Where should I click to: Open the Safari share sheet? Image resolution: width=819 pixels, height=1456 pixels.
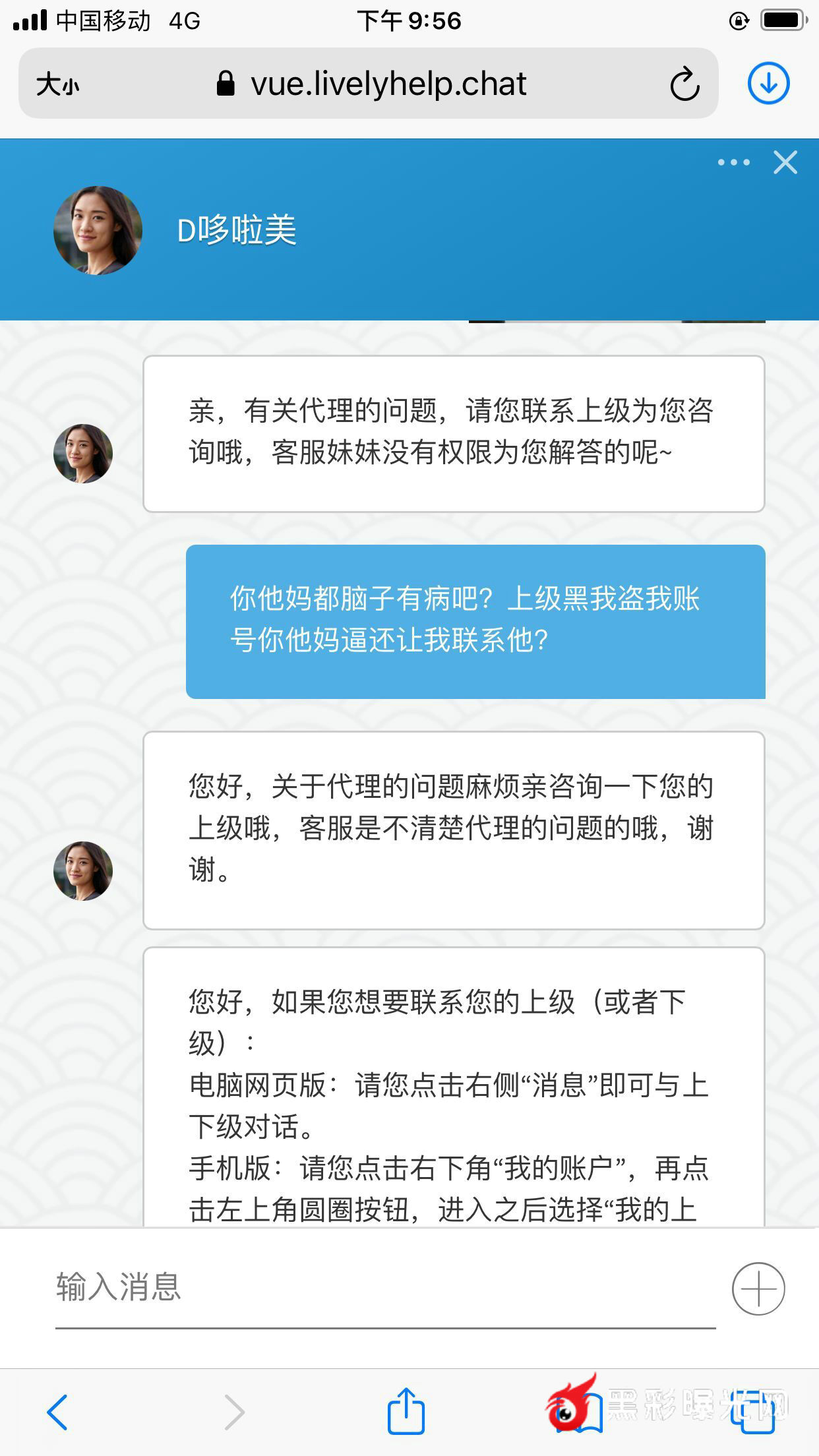[406, 1410]
